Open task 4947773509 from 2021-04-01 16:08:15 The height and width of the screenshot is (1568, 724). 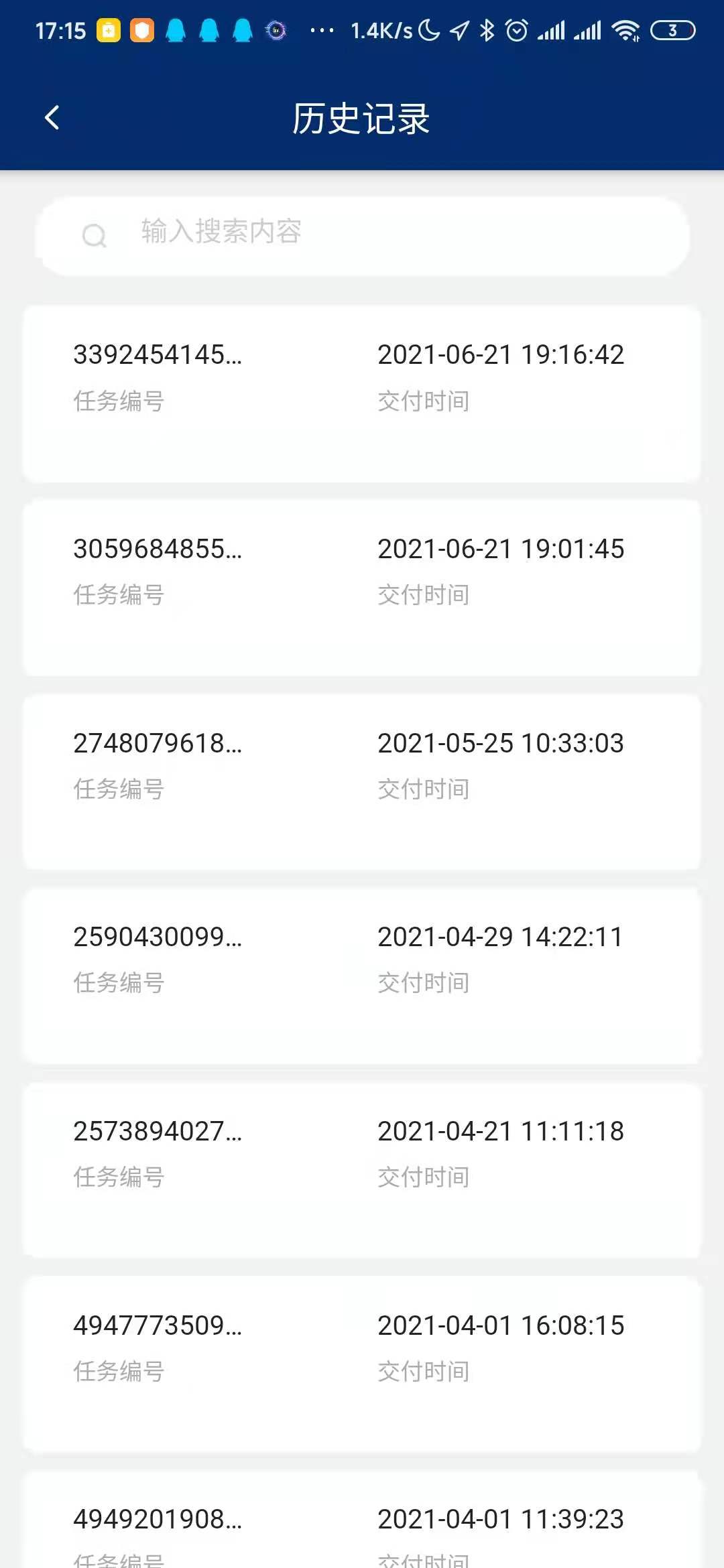(x=362, y=1364)
